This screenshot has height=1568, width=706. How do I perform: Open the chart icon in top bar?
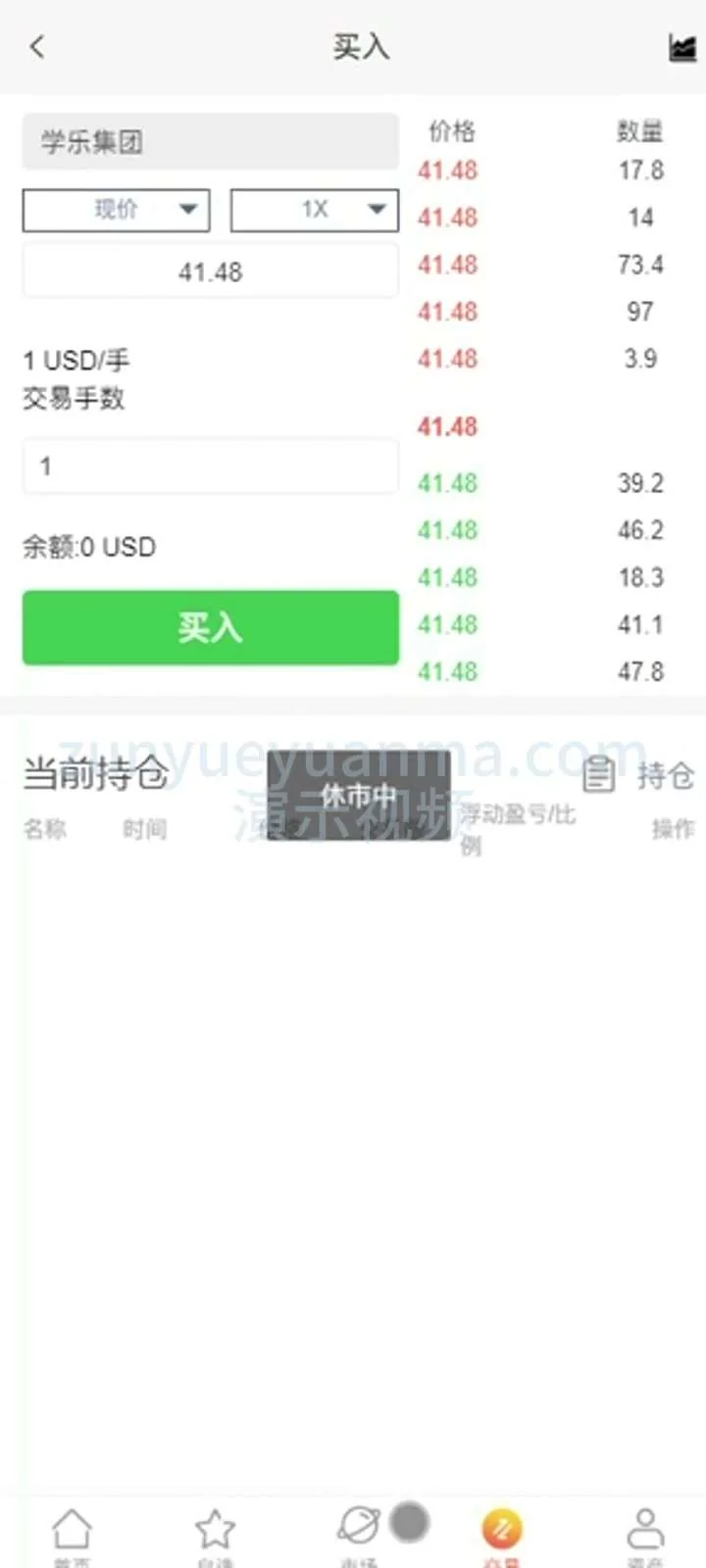pos(681,47)
